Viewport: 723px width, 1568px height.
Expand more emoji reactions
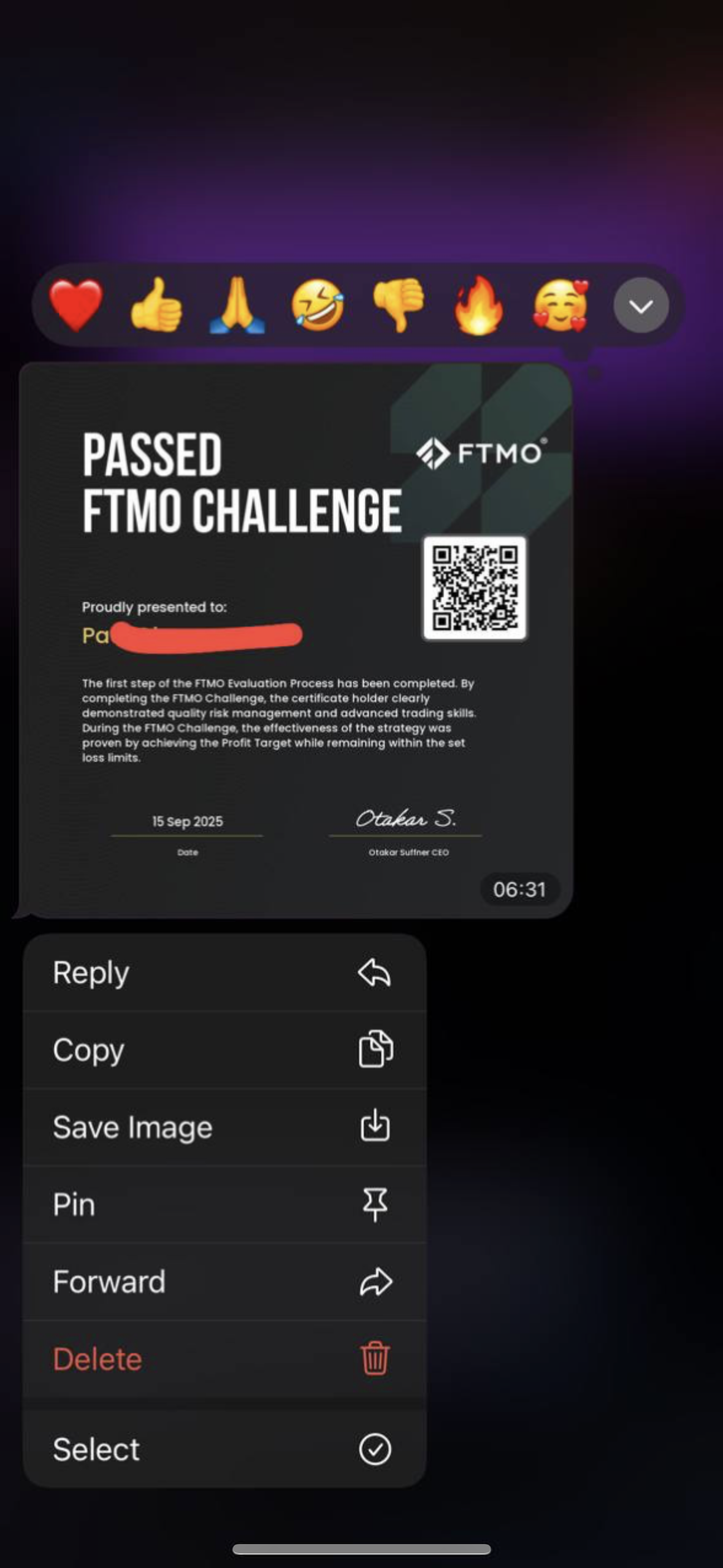[641, 306]
